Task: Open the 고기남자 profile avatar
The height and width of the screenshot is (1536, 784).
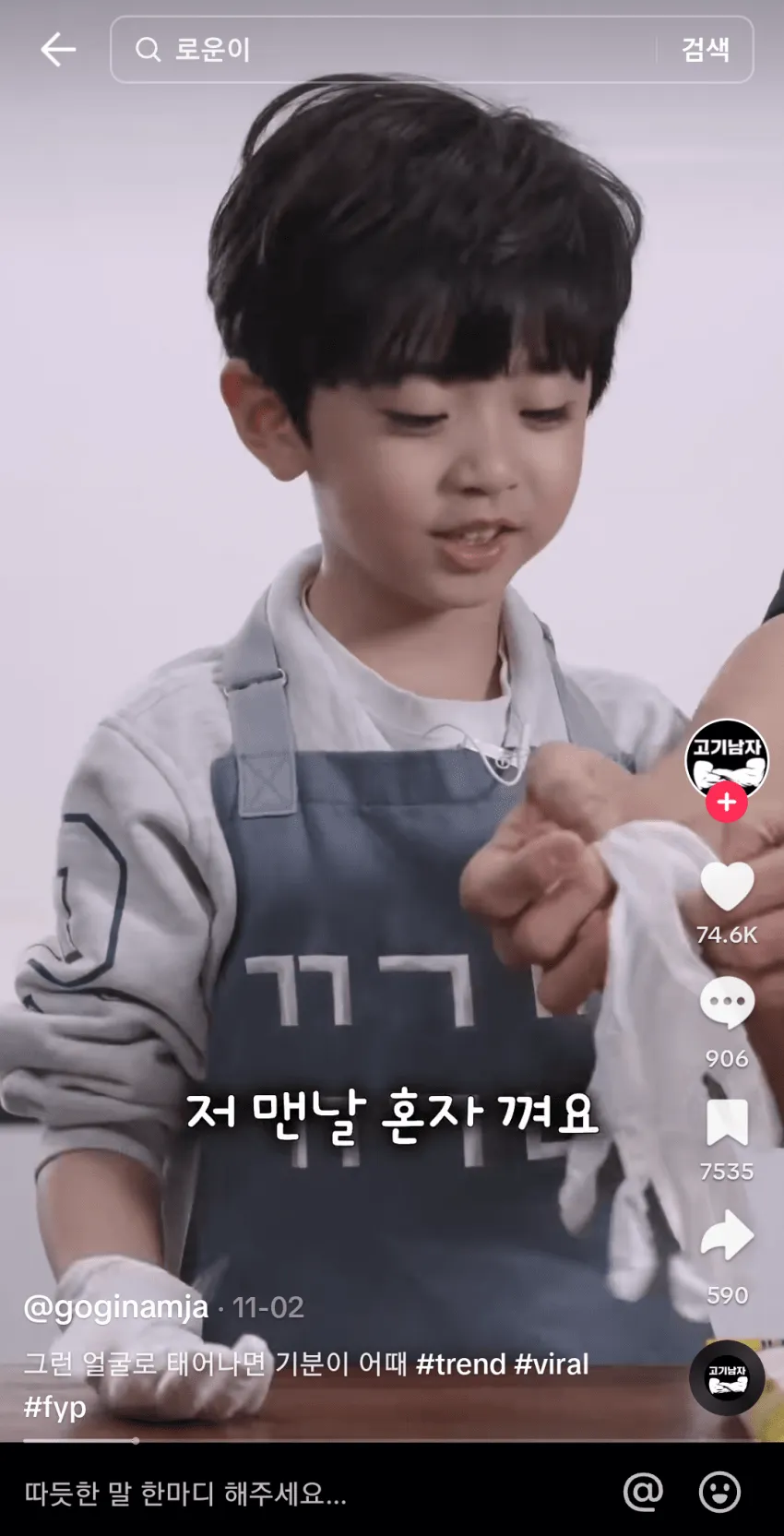Action: coord(727,758)
